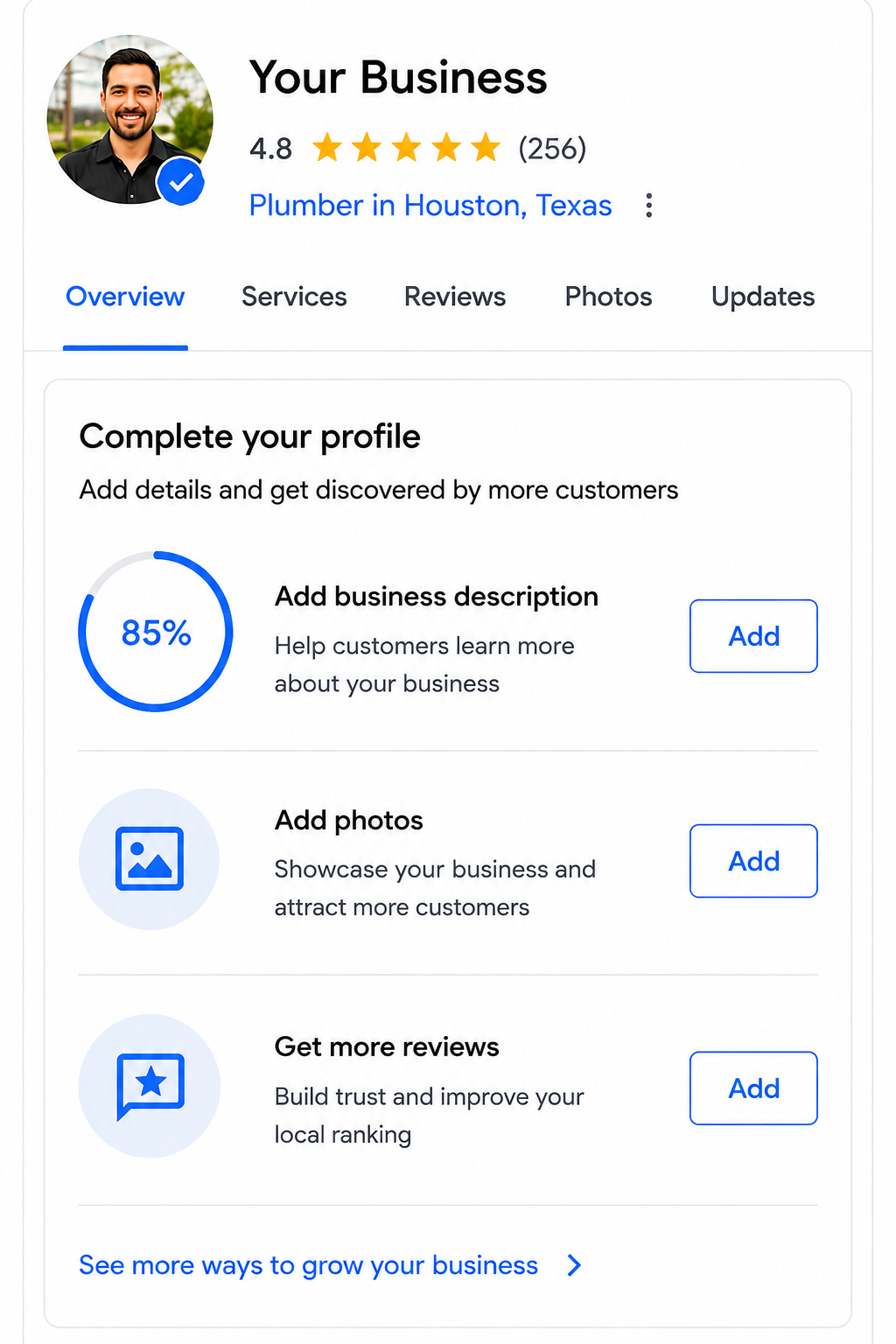
Task: Select the Overview tab
Action: pyautogui.click(x=125, y=297)
